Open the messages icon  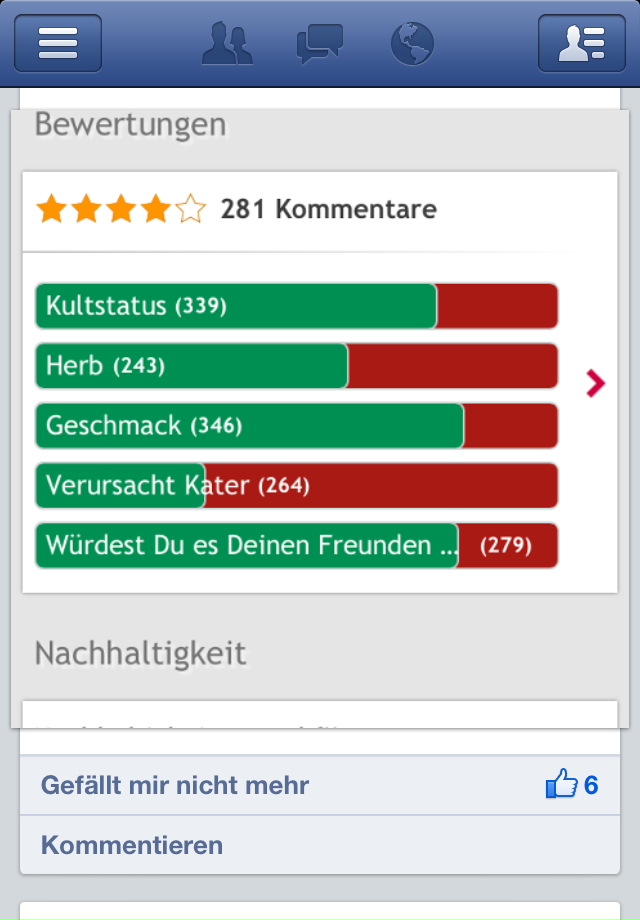tap(319, 44)
